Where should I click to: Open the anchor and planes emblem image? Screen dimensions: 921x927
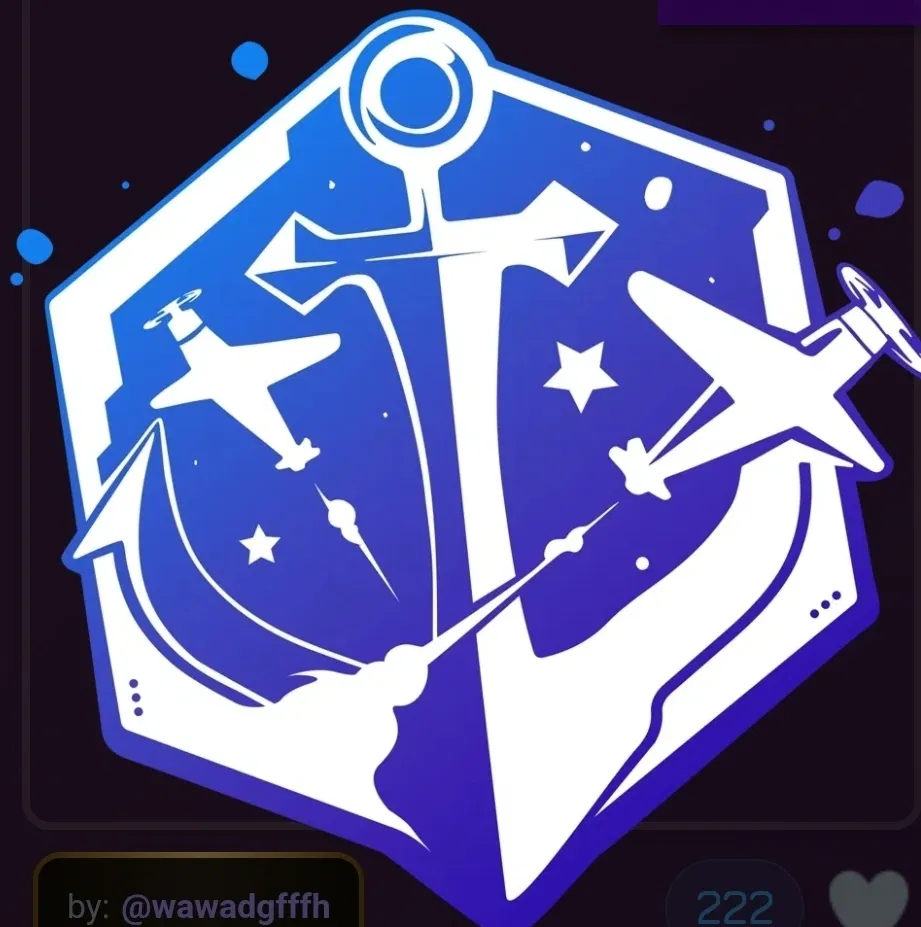pos(460,450)
